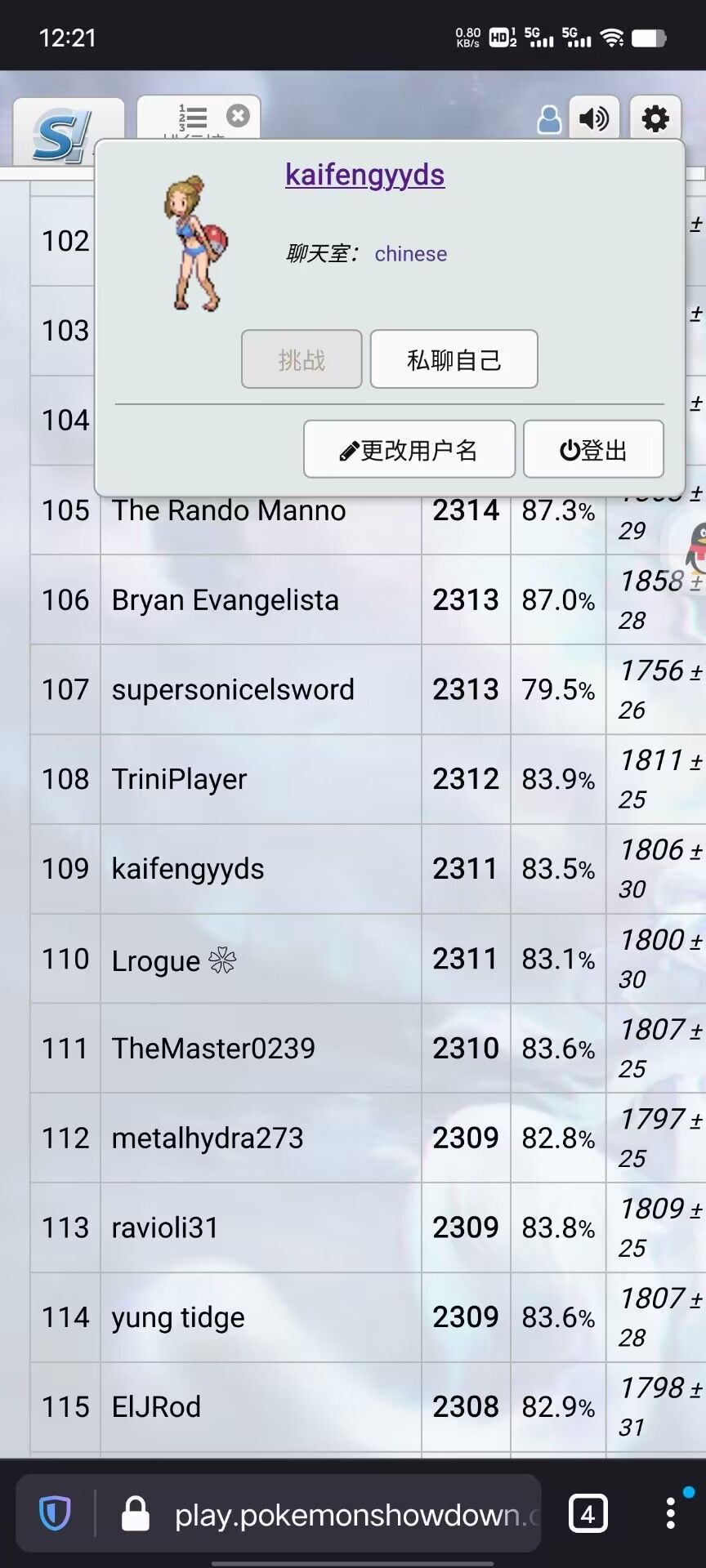Log out with the 登出 button

593,450
